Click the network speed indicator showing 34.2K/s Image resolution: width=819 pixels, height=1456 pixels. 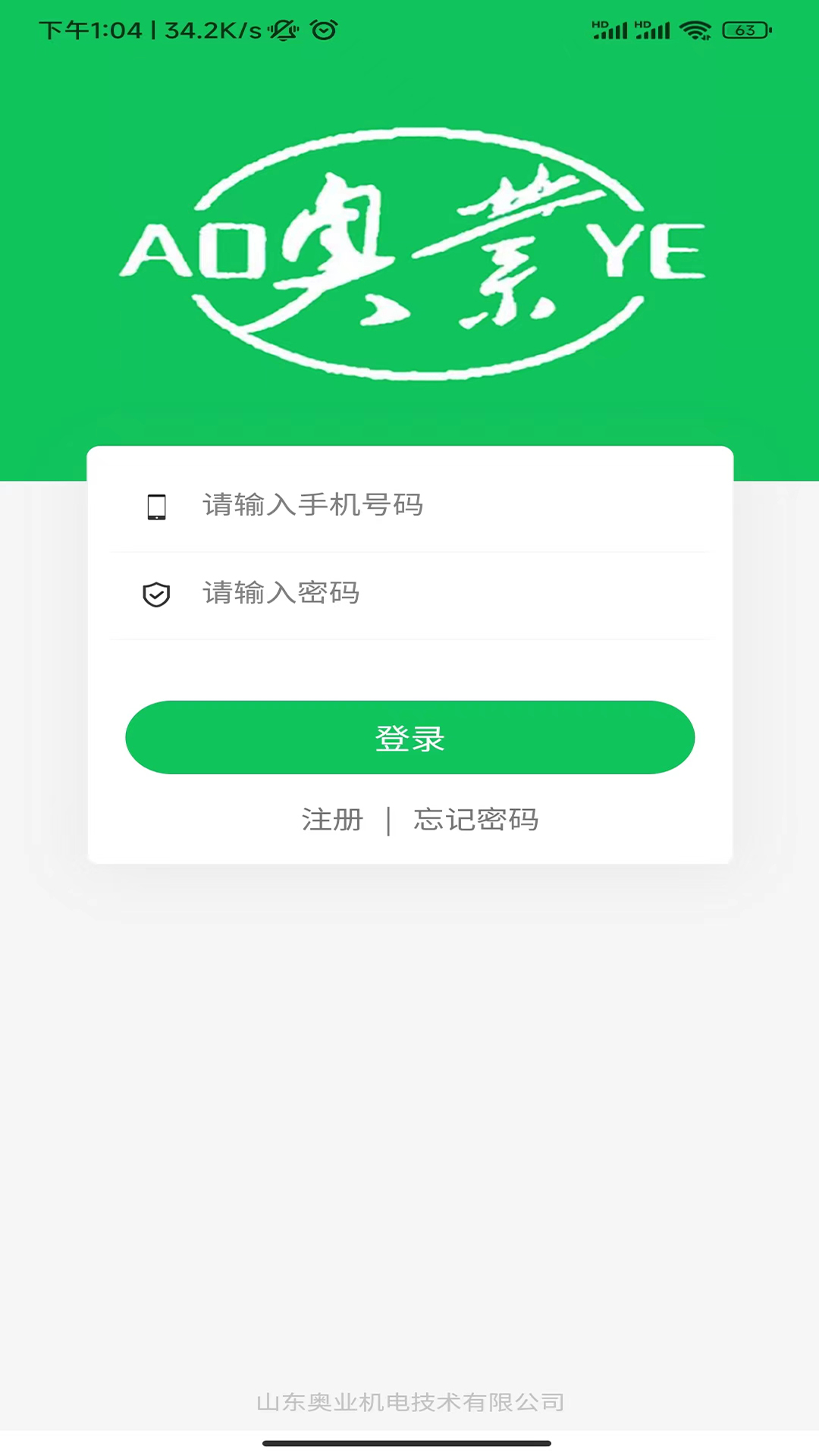(x=212, y=30)
